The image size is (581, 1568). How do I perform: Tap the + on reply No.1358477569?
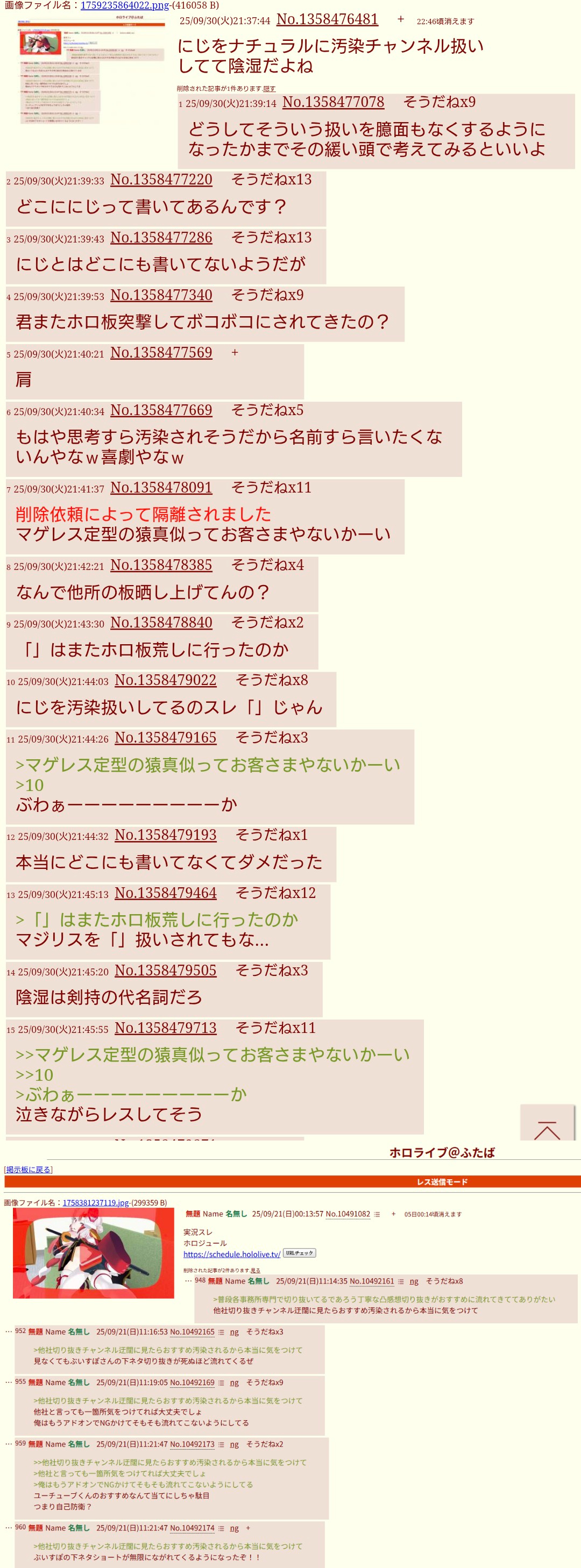[235, 352]
